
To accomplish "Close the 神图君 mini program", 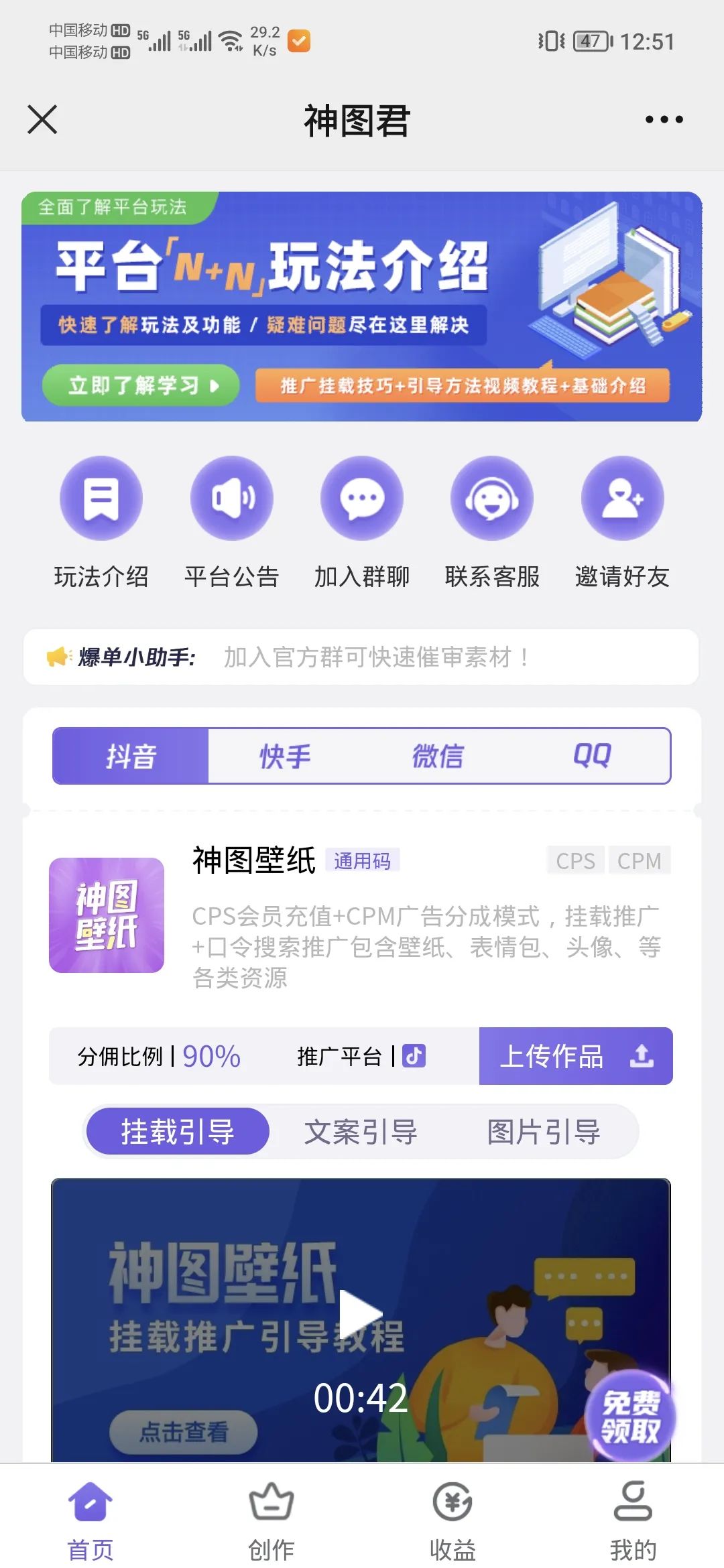I will pos(42,119).
